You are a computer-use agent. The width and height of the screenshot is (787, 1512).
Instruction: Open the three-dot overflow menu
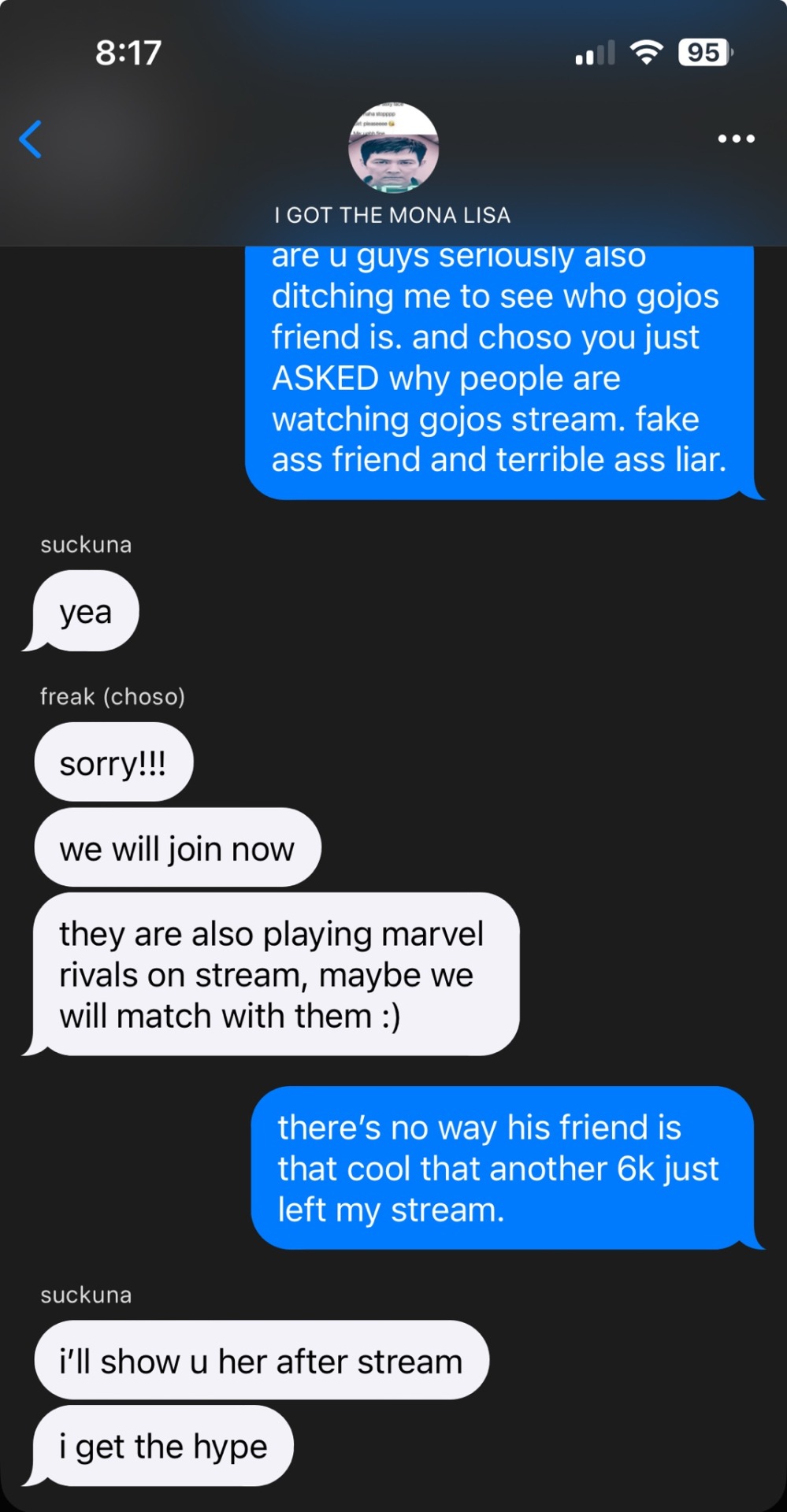tap(736, 139)
